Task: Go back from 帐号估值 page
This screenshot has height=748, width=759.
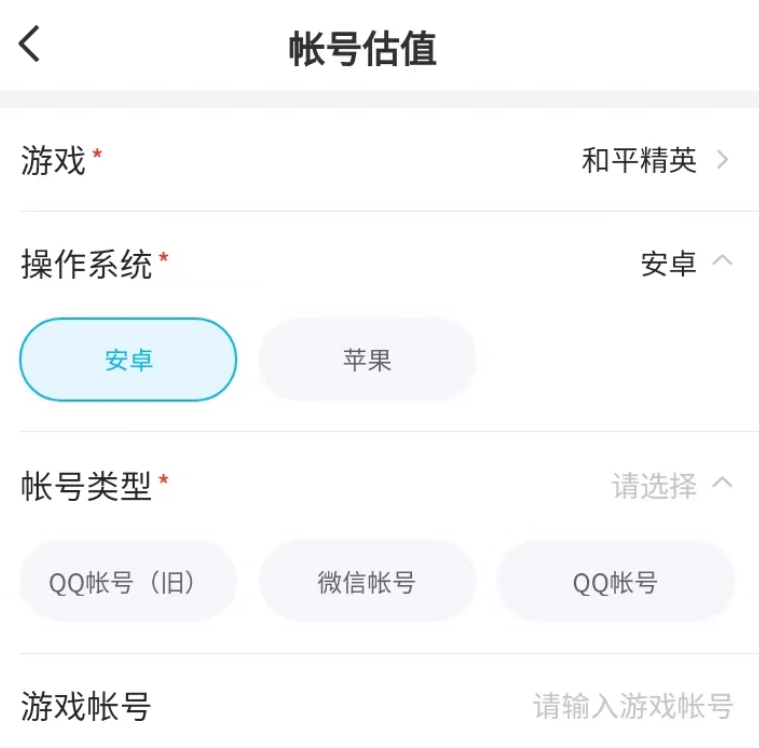Action: (x=30, y=45)
